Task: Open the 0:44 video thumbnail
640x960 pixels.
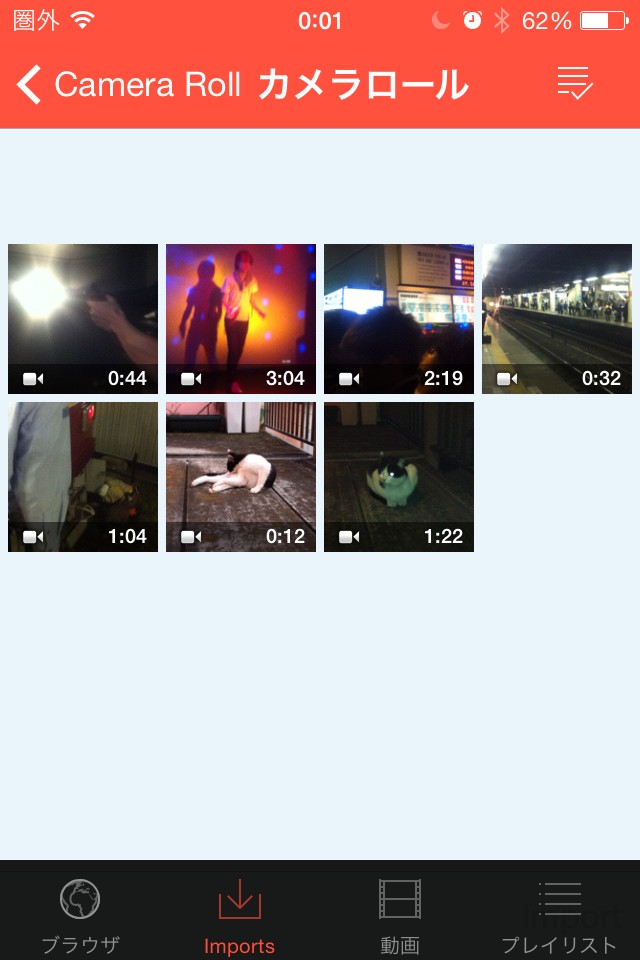Action: (83, 318)
